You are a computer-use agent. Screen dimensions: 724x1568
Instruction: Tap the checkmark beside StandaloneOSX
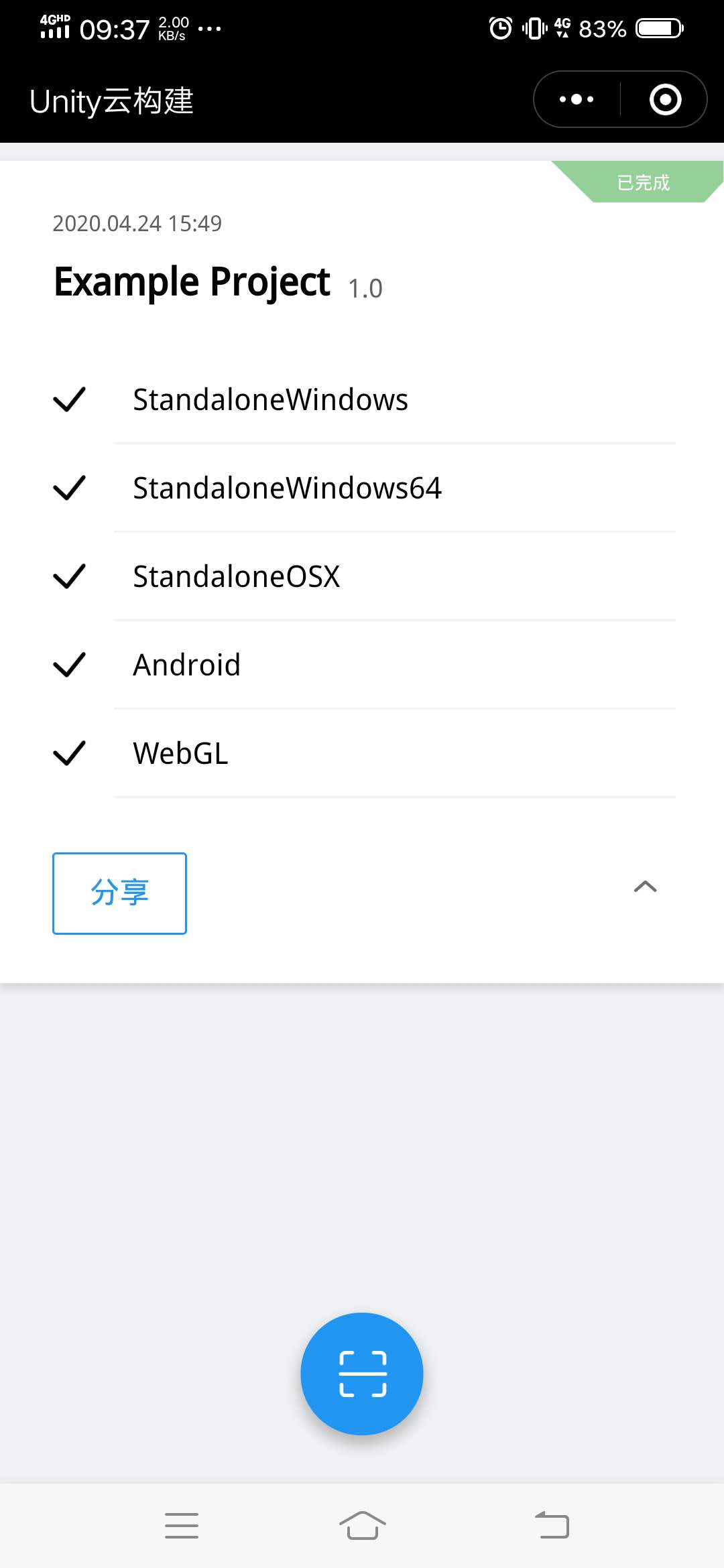click(70, 577)
